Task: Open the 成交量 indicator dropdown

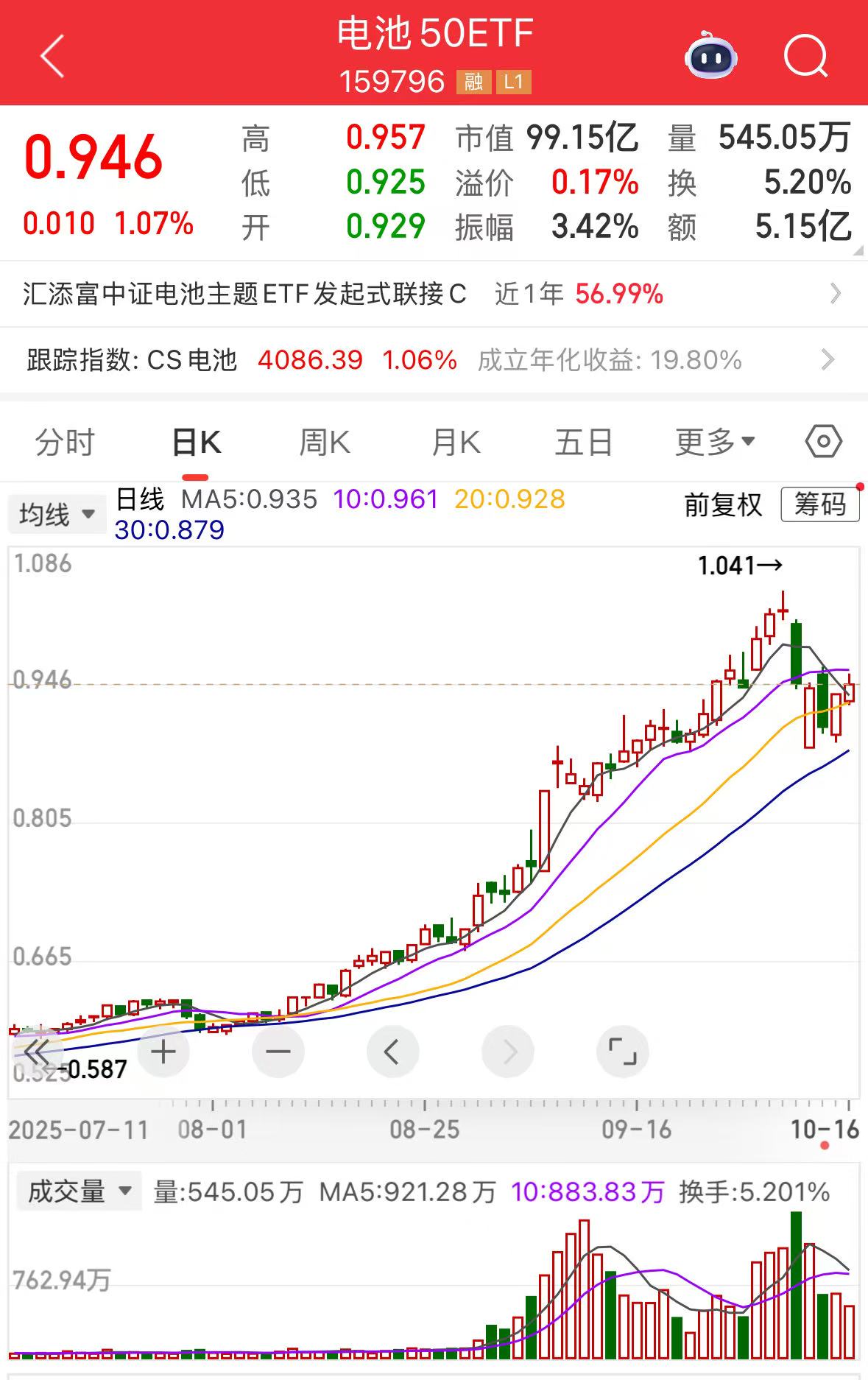Action: [x=79, y=1191]
